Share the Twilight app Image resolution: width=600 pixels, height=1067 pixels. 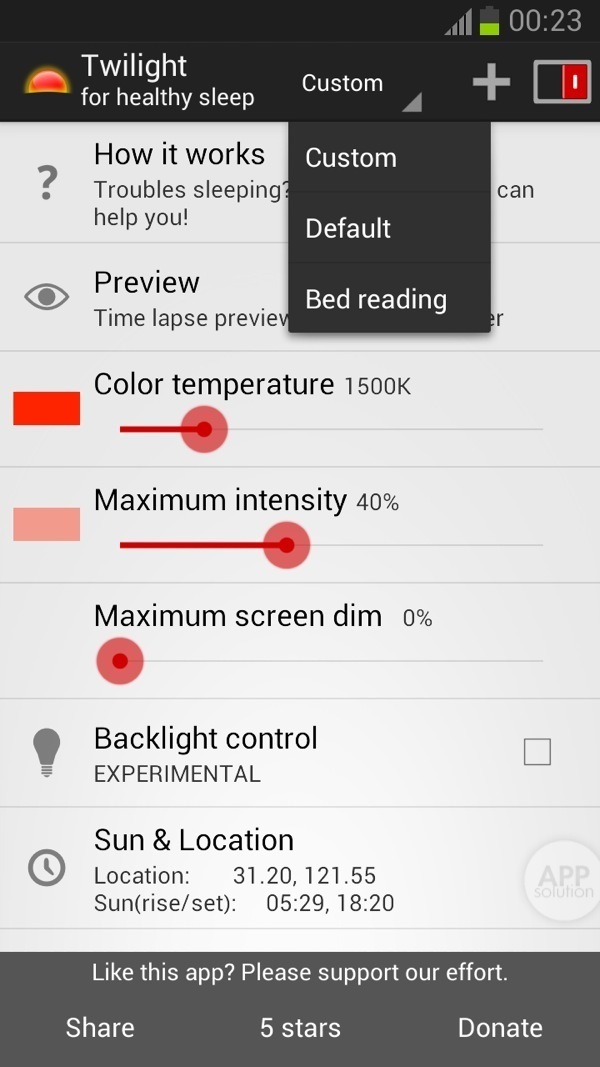click(100, 1028)
